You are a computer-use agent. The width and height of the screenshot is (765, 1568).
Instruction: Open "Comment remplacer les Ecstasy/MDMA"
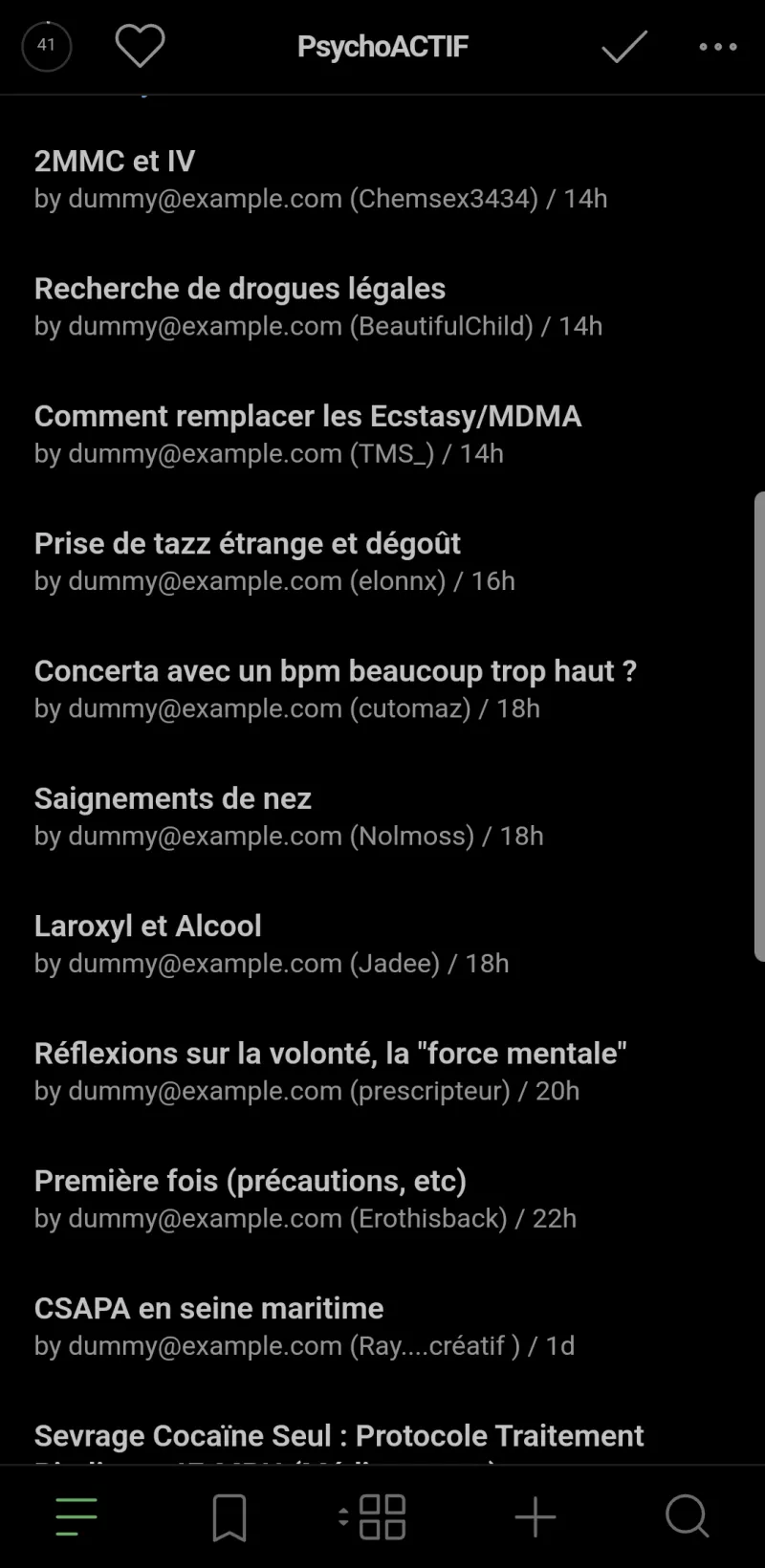(308, 417)
